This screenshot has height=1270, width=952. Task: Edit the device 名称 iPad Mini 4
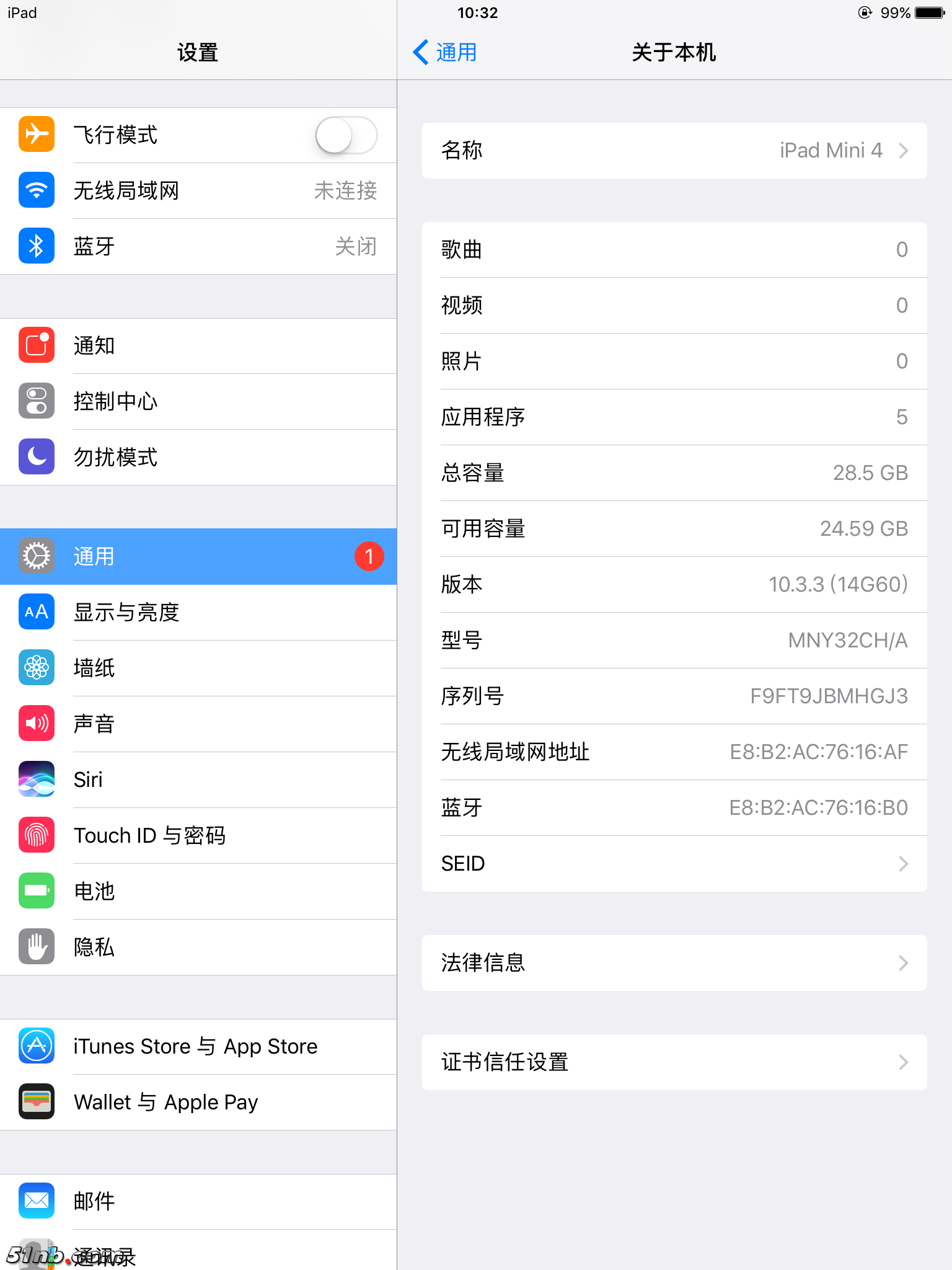pyautogui.click(x=674, y=151)
